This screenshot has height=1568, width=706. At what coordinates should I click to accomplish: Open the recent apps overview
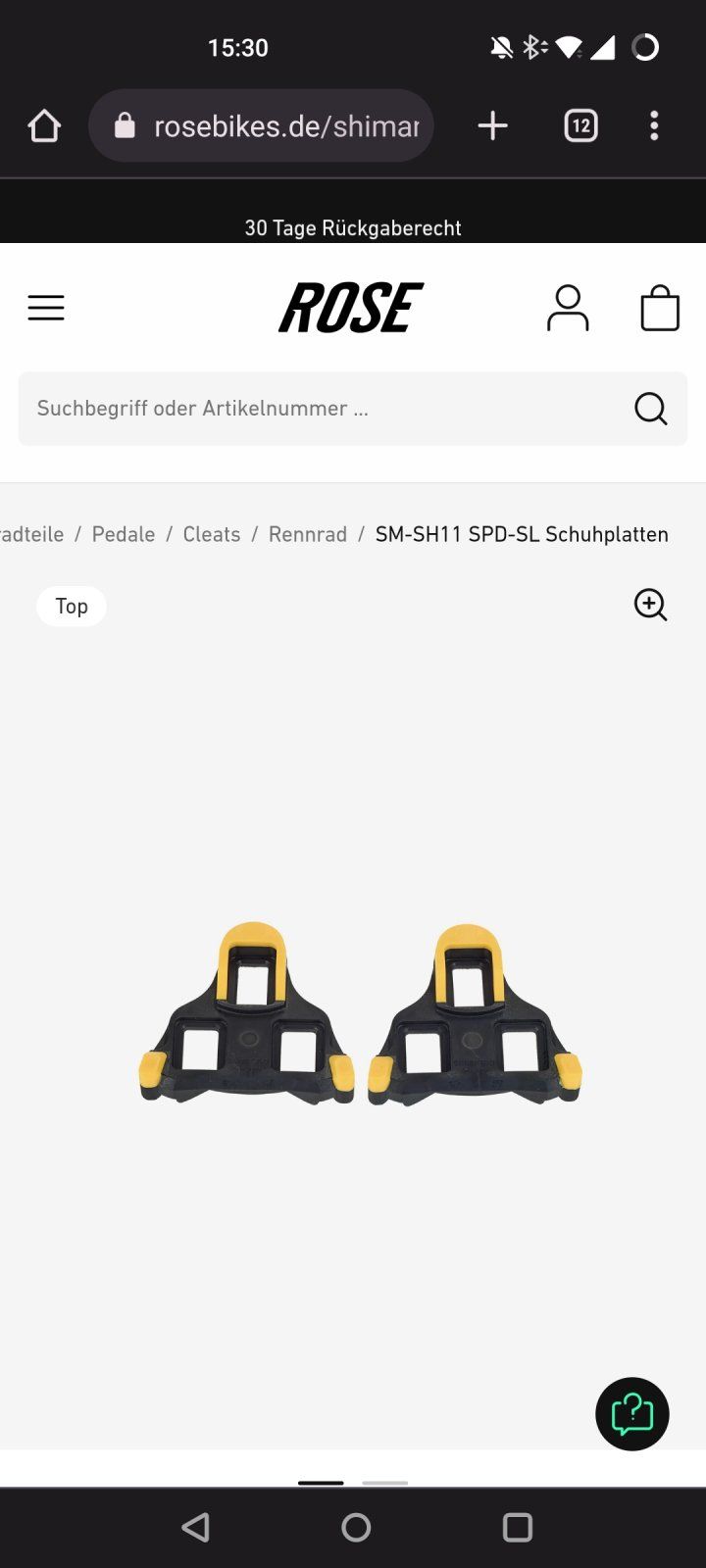517,1527
